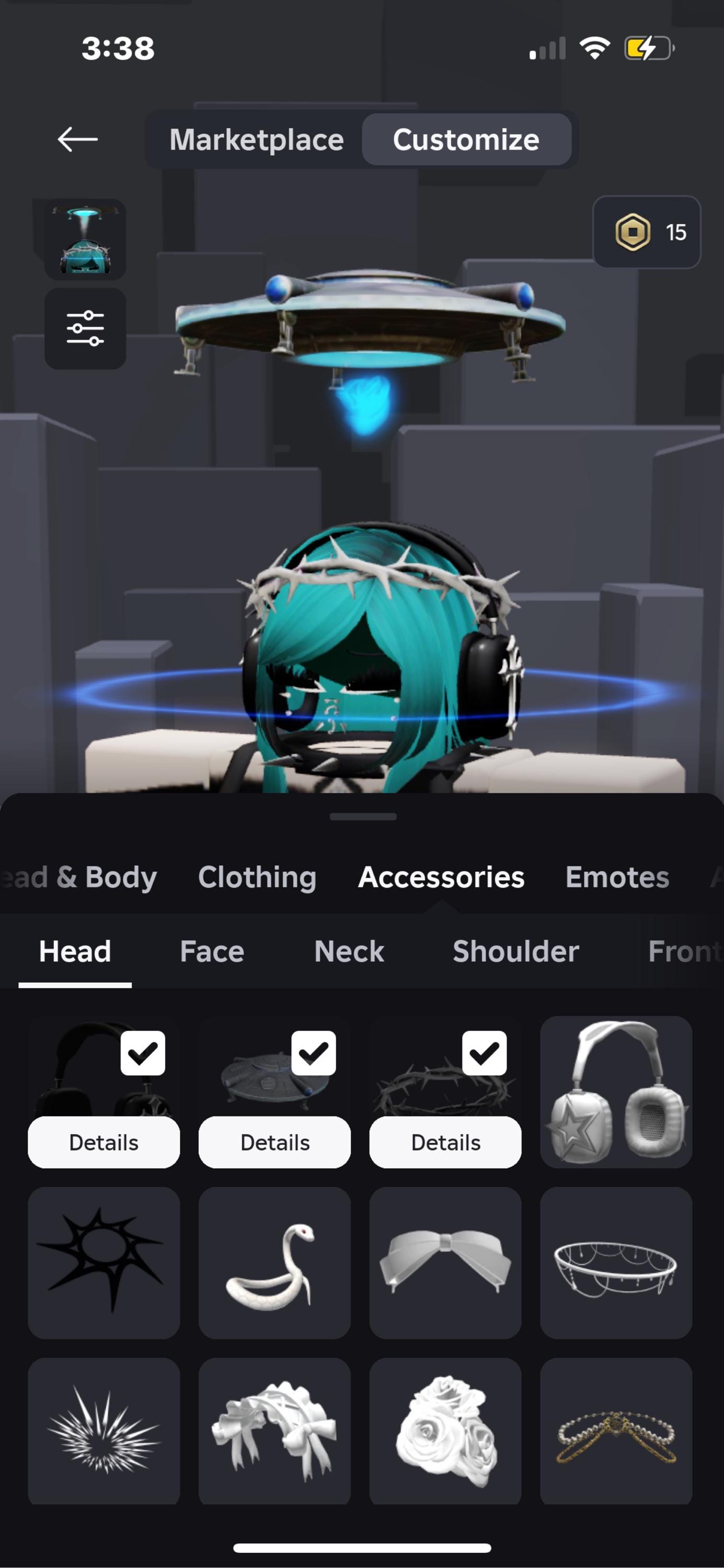Open the avatar settings sliders icon
The width and height of the screenshot is (724, 1568).
pos(85,329)
